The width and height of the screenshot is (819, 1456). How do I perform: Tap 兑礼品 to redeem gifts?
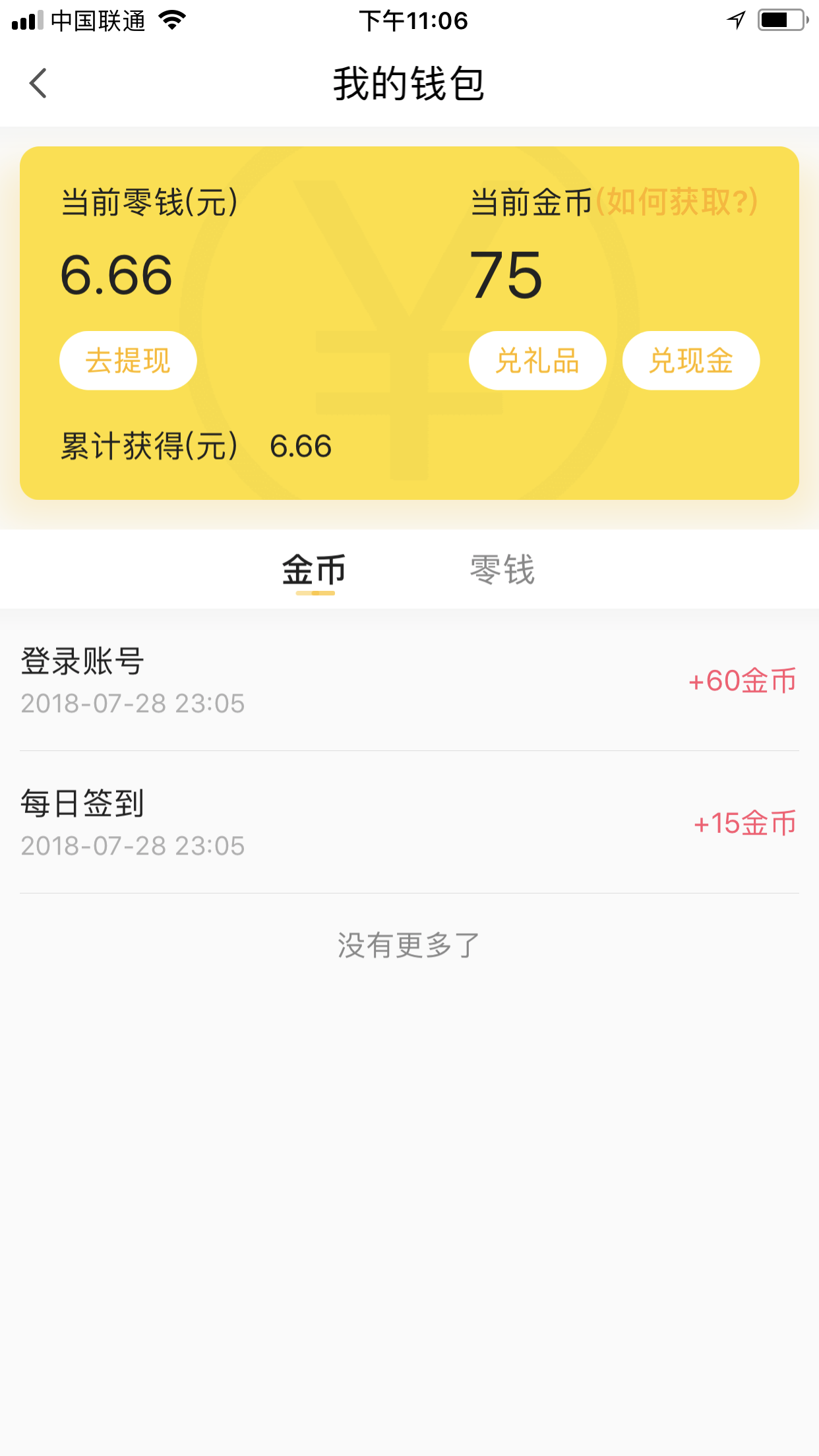point(537,361)
